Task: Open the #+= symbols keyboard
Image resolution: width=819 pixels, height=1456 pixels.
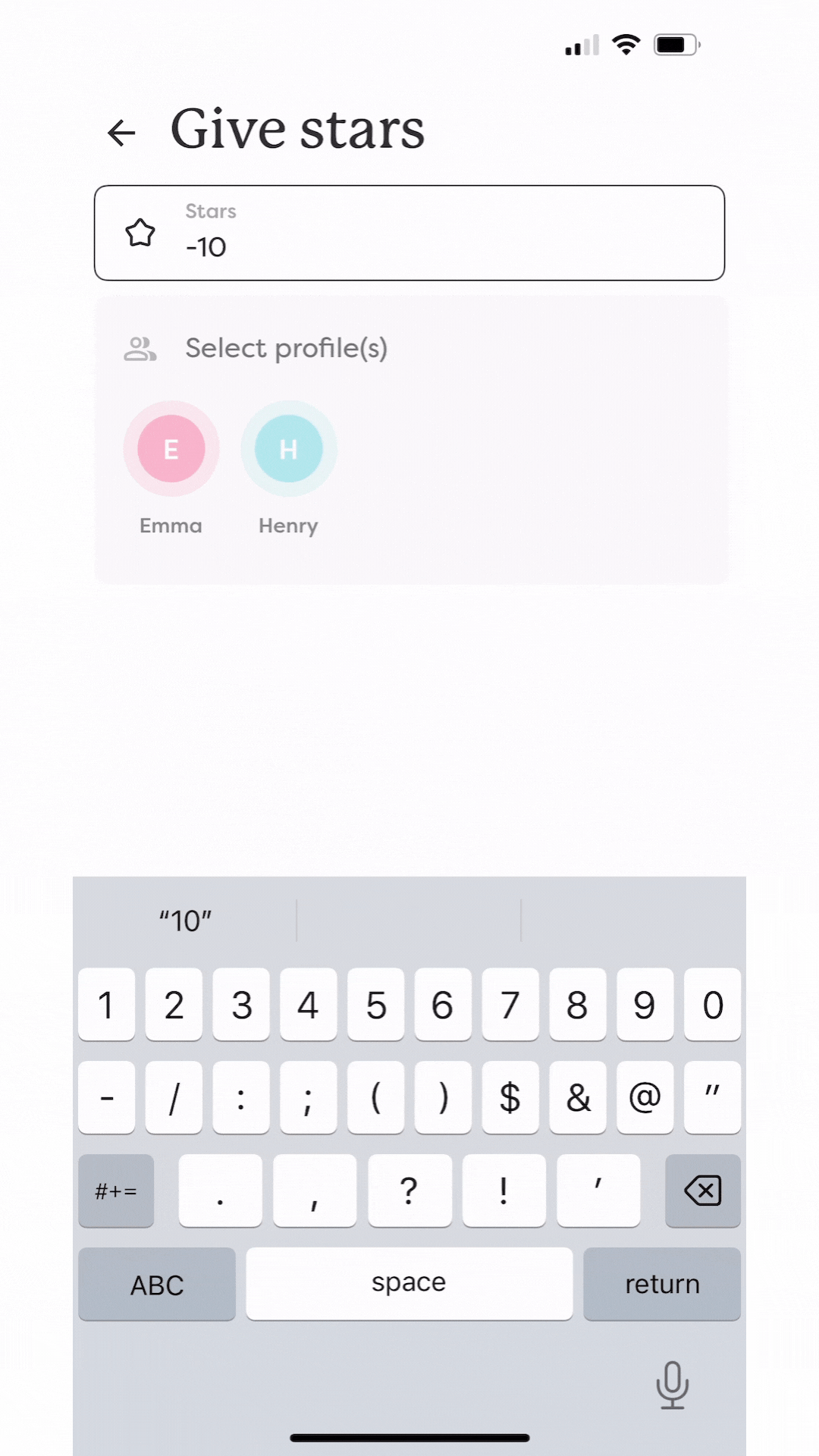Action: 116,1191
